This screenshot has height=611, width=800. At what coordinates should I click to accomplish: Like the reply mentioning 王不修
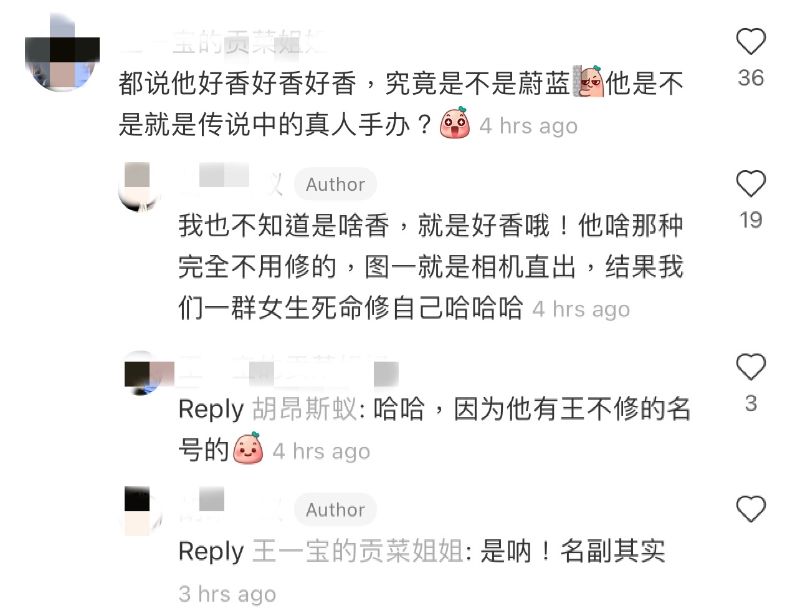tap(750, 367)
